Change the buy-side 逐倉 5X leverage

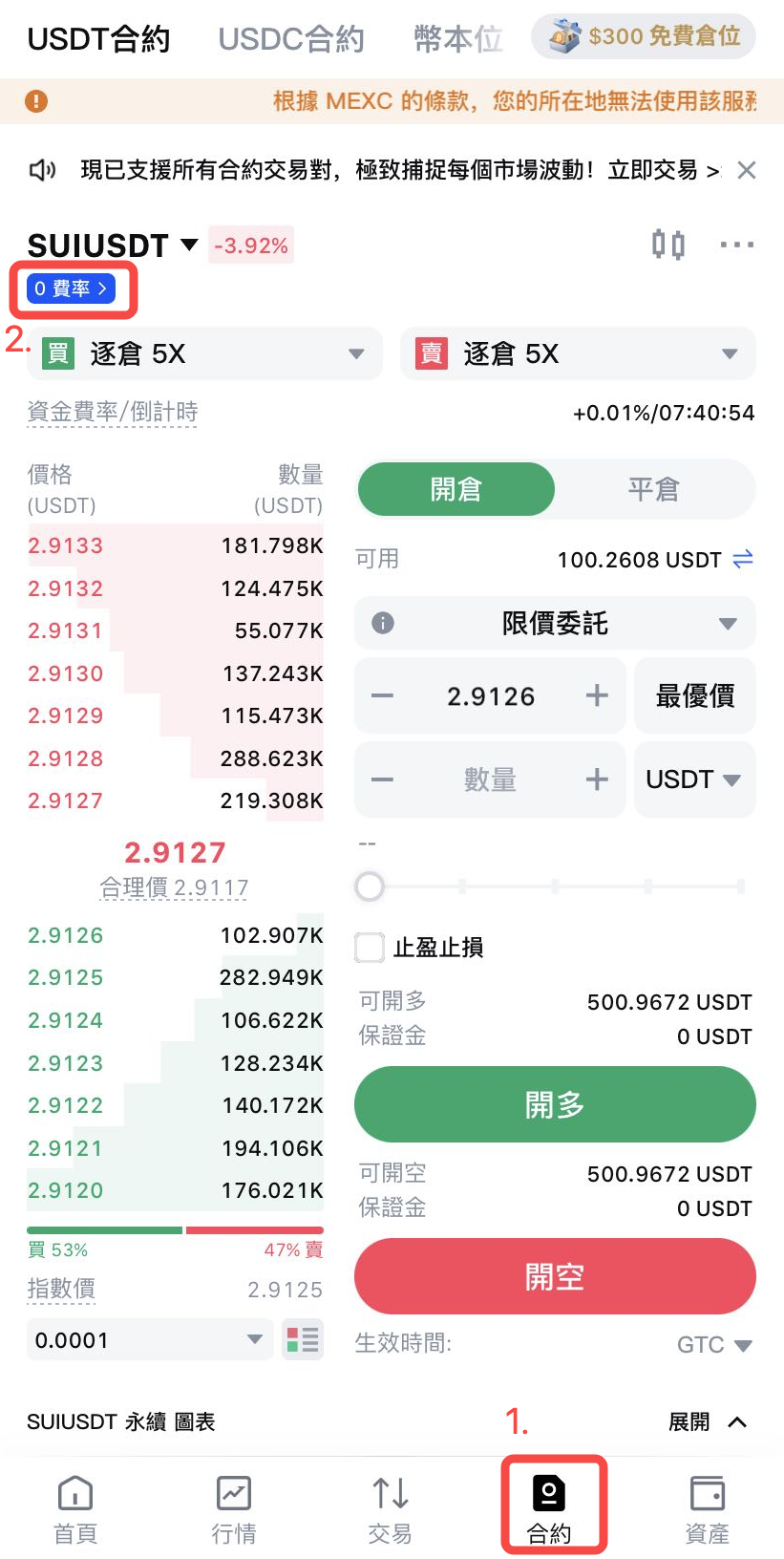point(204,354)
